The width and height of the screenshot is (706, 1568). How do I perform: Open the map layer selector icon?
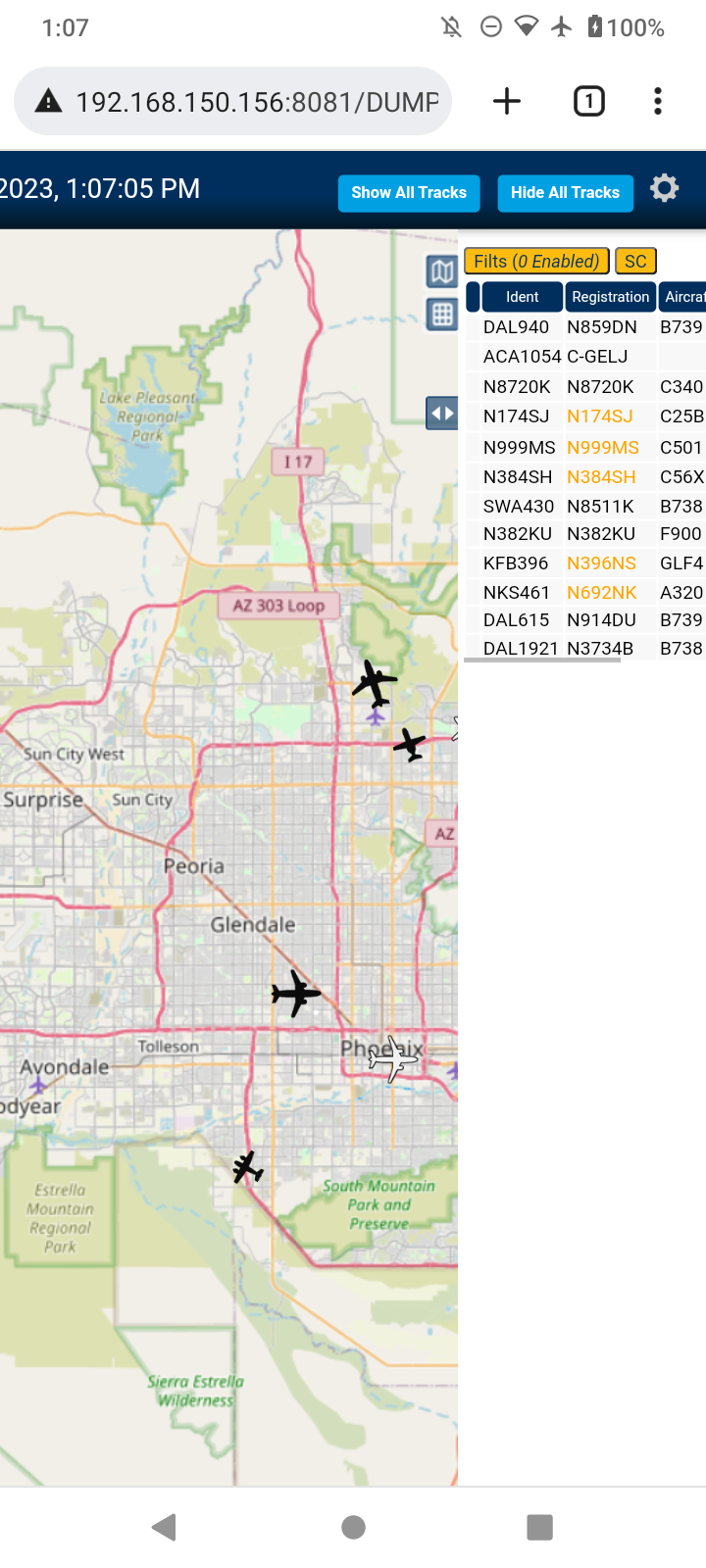(x=442, y=271)
